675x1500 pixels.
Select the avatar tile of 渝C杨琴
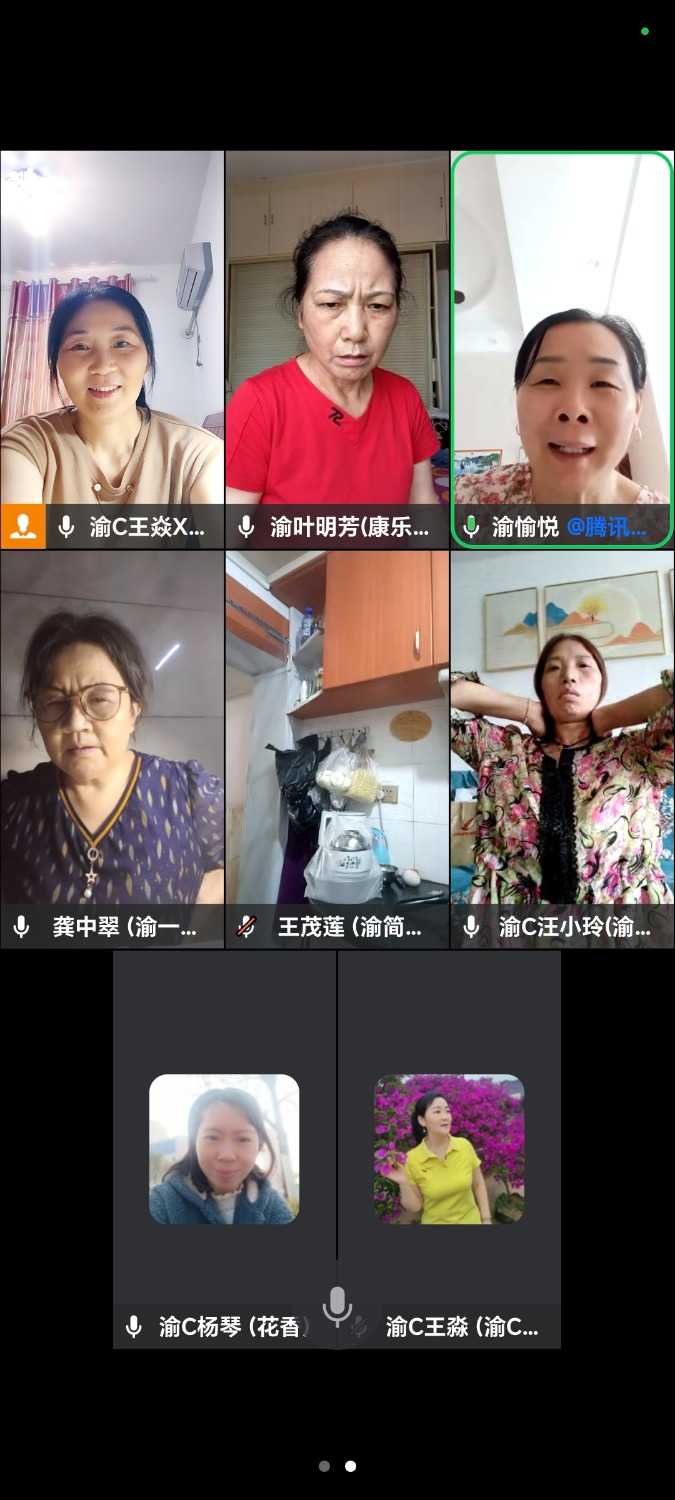(224, 1150)
